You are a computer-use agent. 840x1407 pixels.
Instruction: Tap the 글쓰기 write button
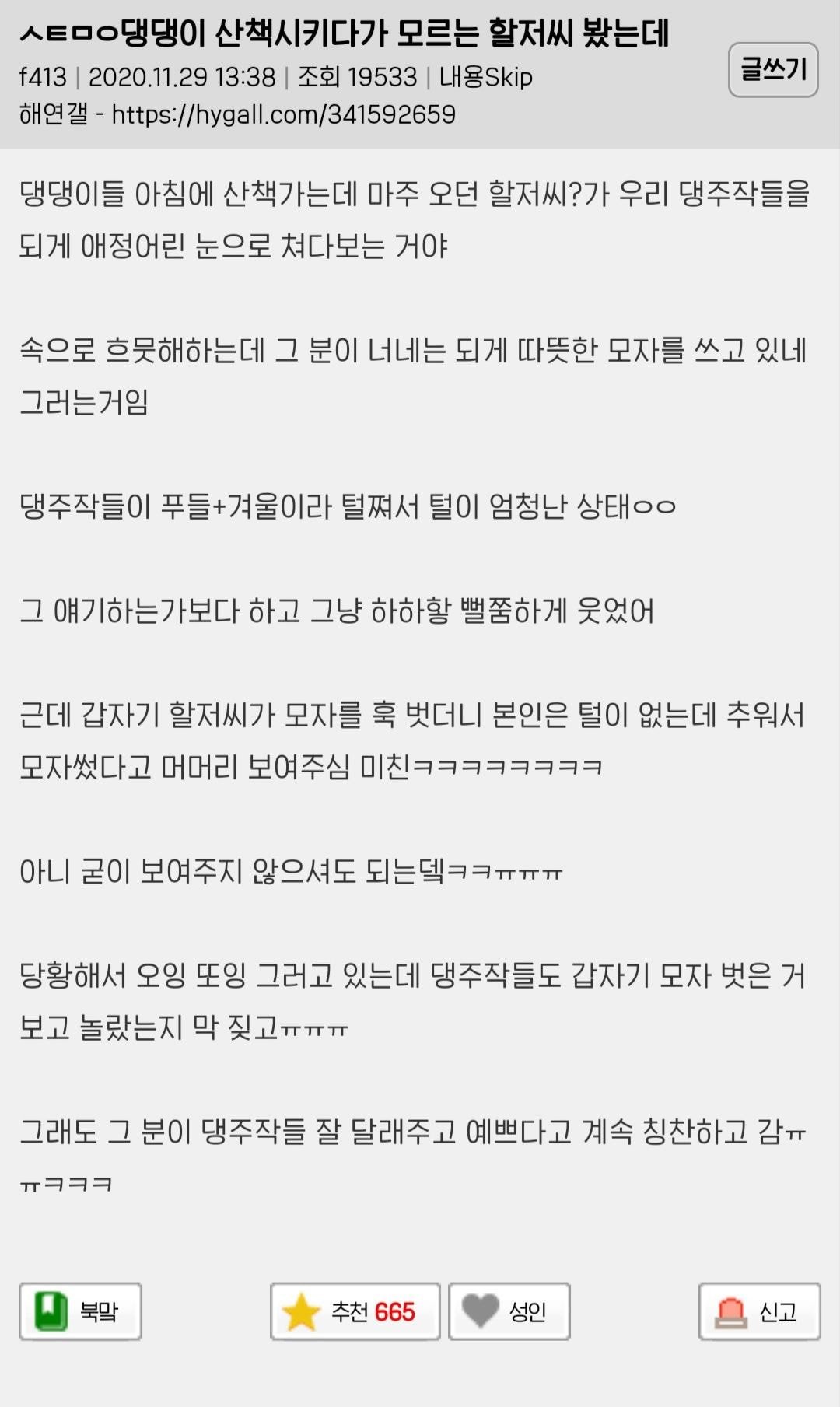click(772, 70)
